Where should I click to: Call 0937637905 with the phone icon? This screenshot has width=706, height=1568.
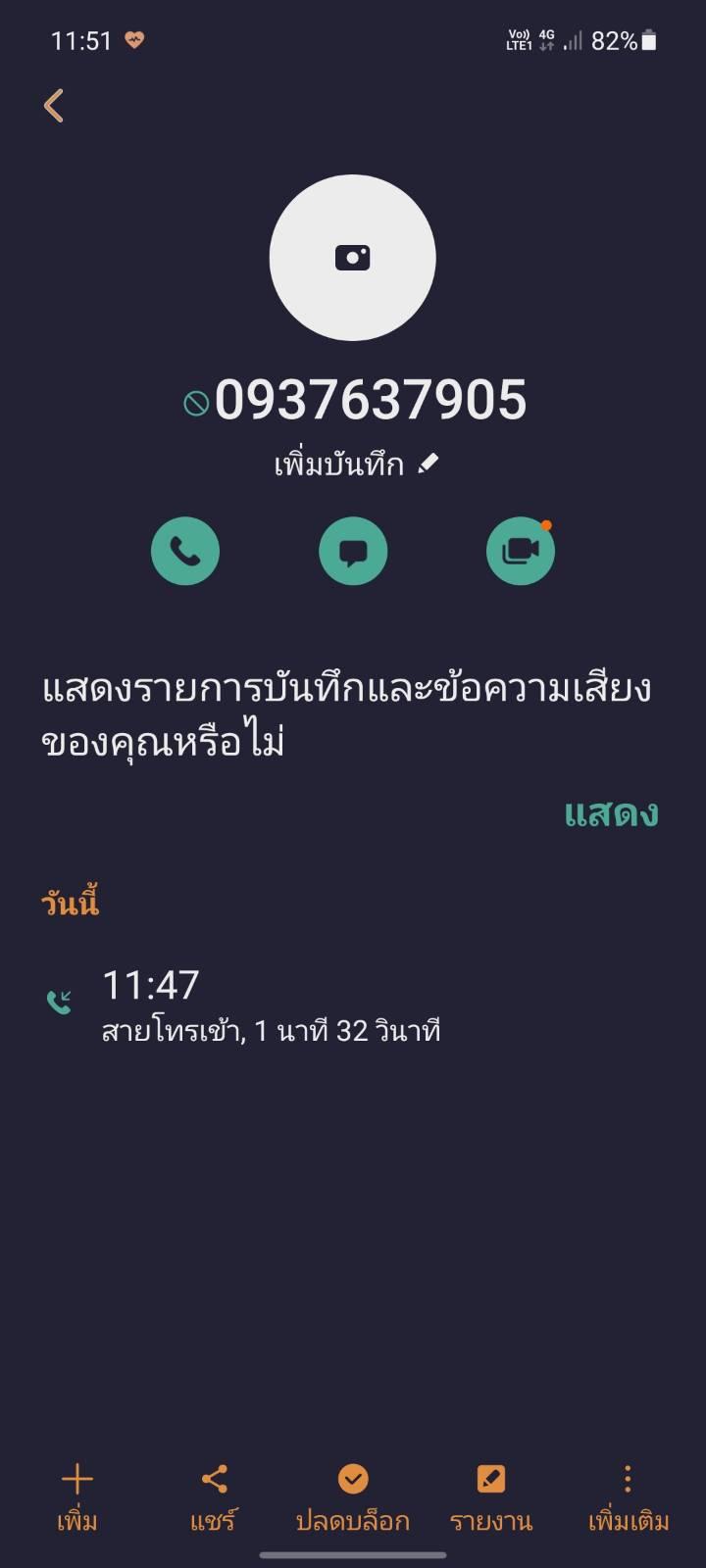pos(185,551)
